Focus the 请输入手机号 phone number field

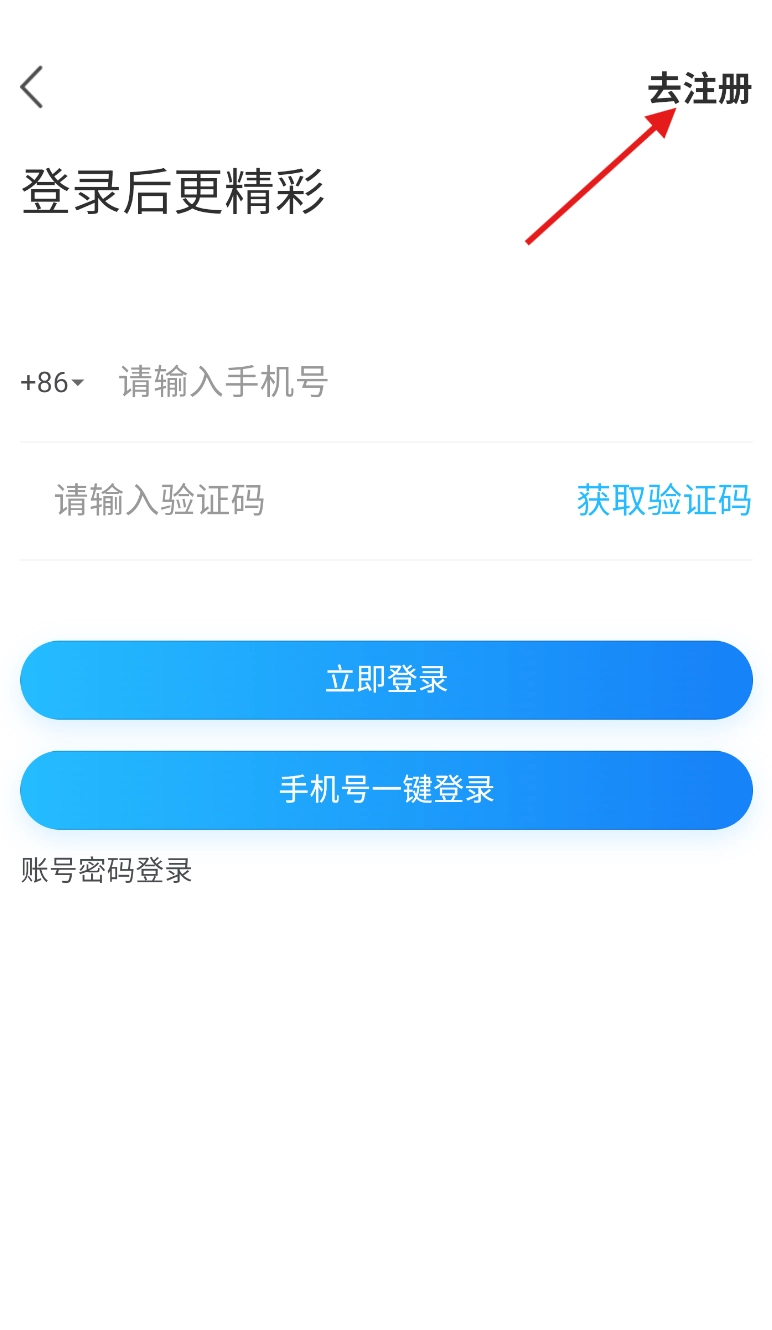point(400,383)
